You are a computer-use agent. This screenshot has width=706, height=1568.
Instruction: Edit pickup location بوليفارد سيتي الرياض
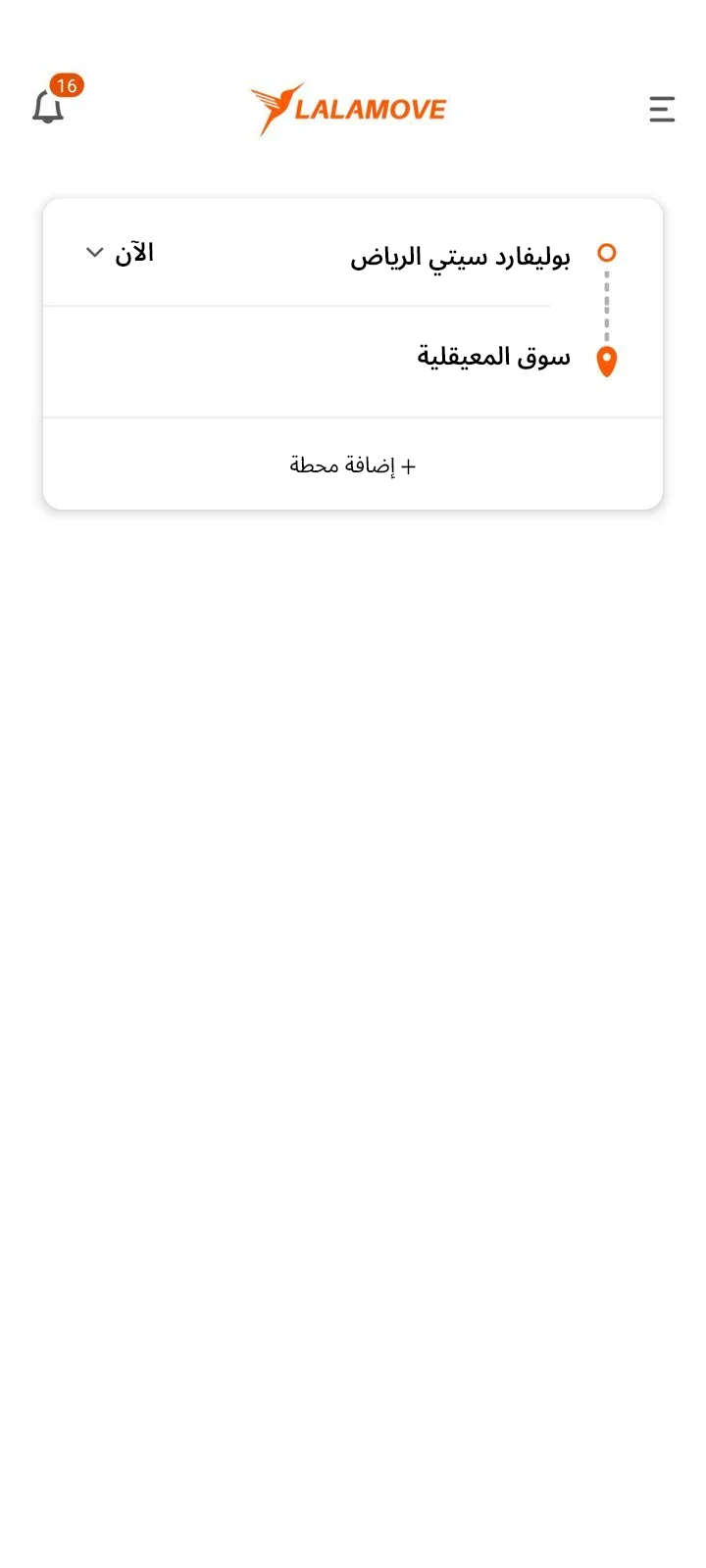coord(460,257)
